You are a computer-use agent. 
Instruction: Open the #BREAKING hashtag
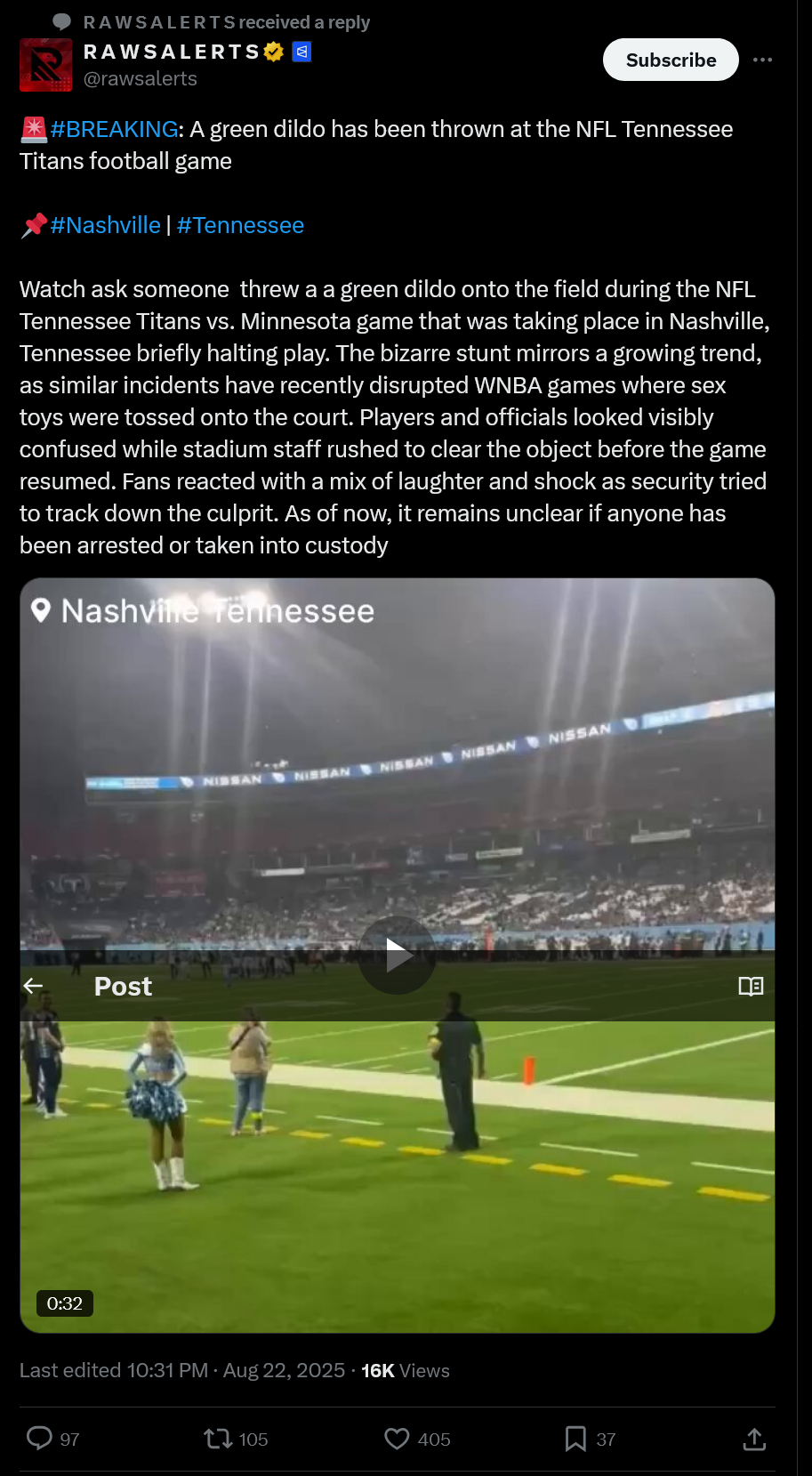tap(115, 129)
